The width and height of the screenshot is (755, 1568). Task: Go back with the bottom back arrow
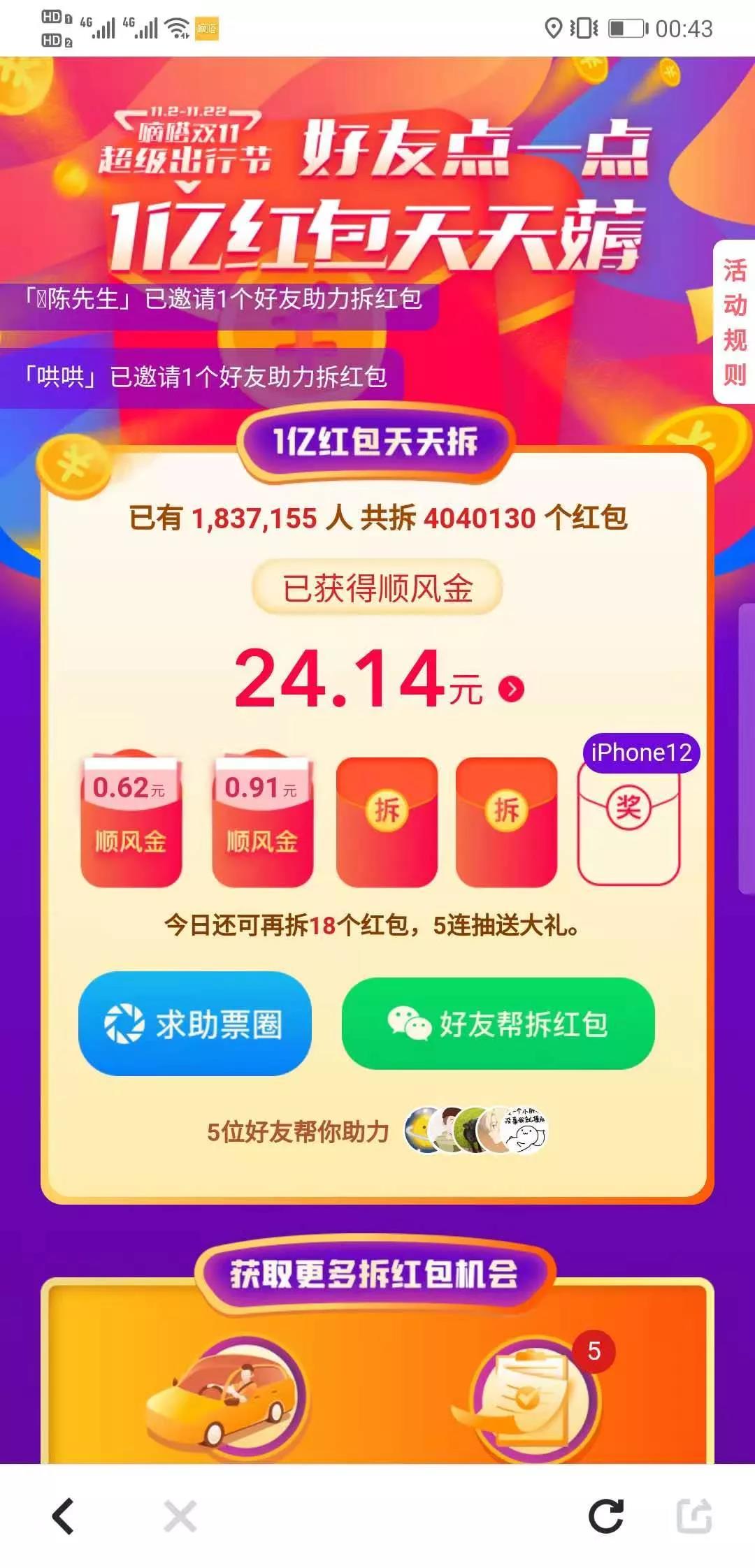pyautogui.click(x=63, y=1516)
